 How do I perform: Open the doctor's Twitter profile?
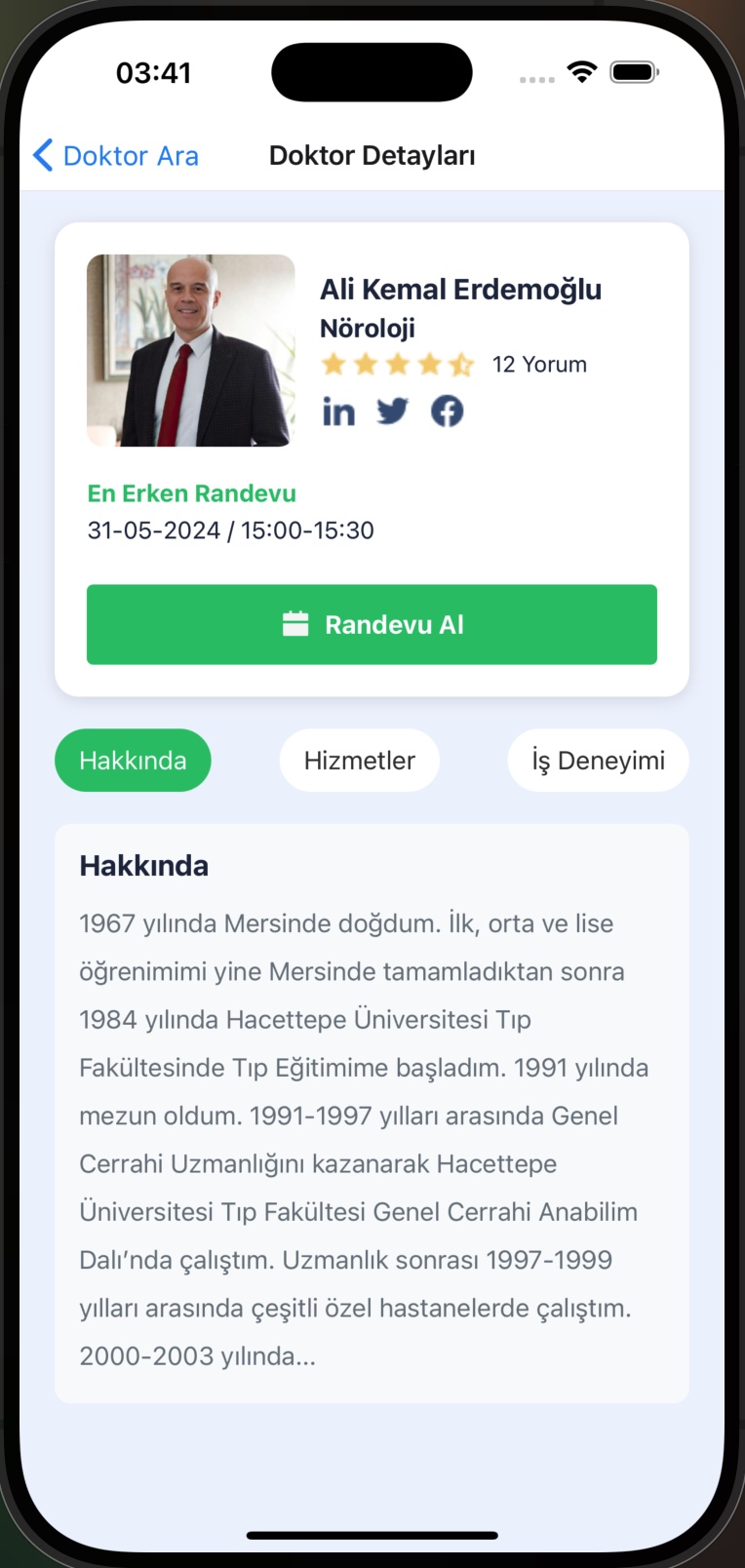coord(392,412)
